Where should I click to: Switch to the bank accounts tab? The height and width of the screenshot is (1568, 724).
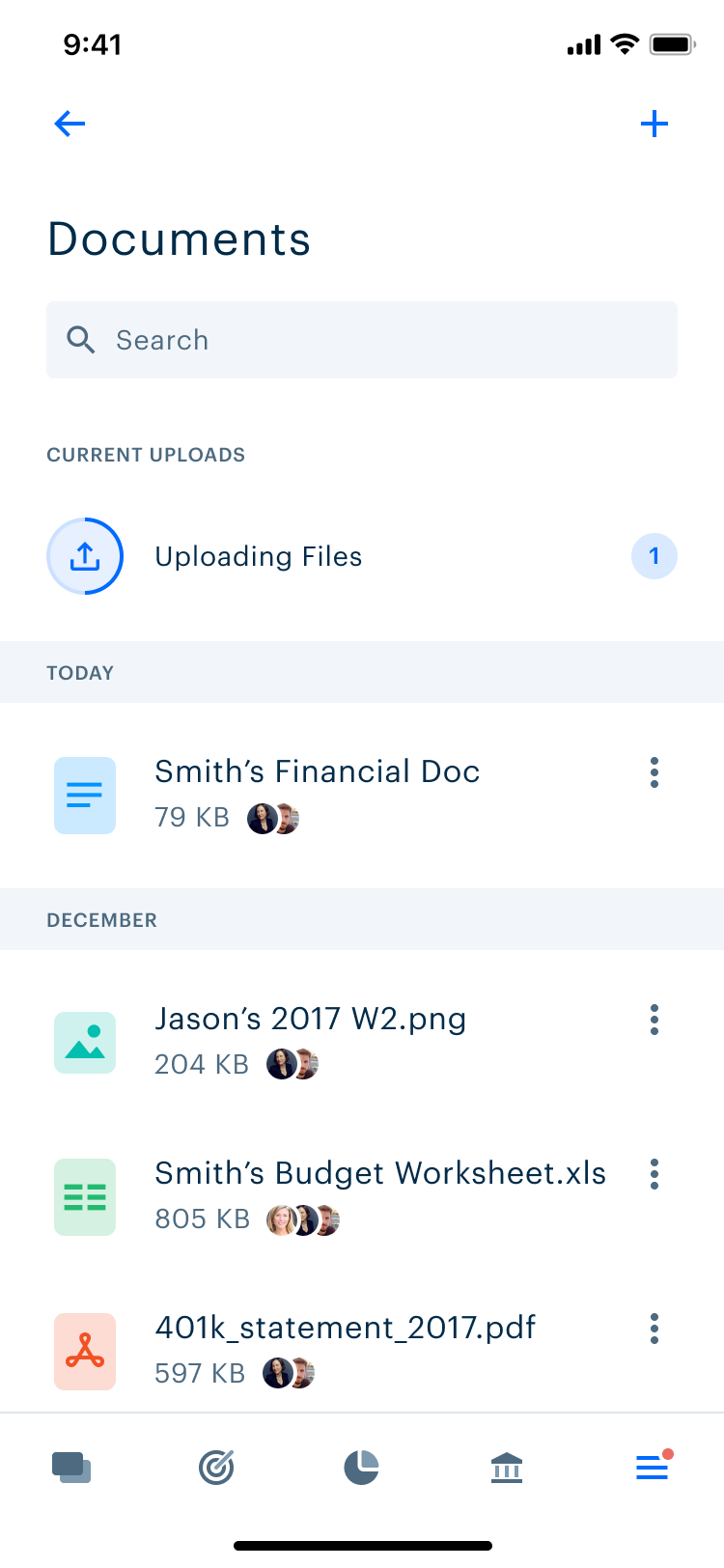point(507,1468)
